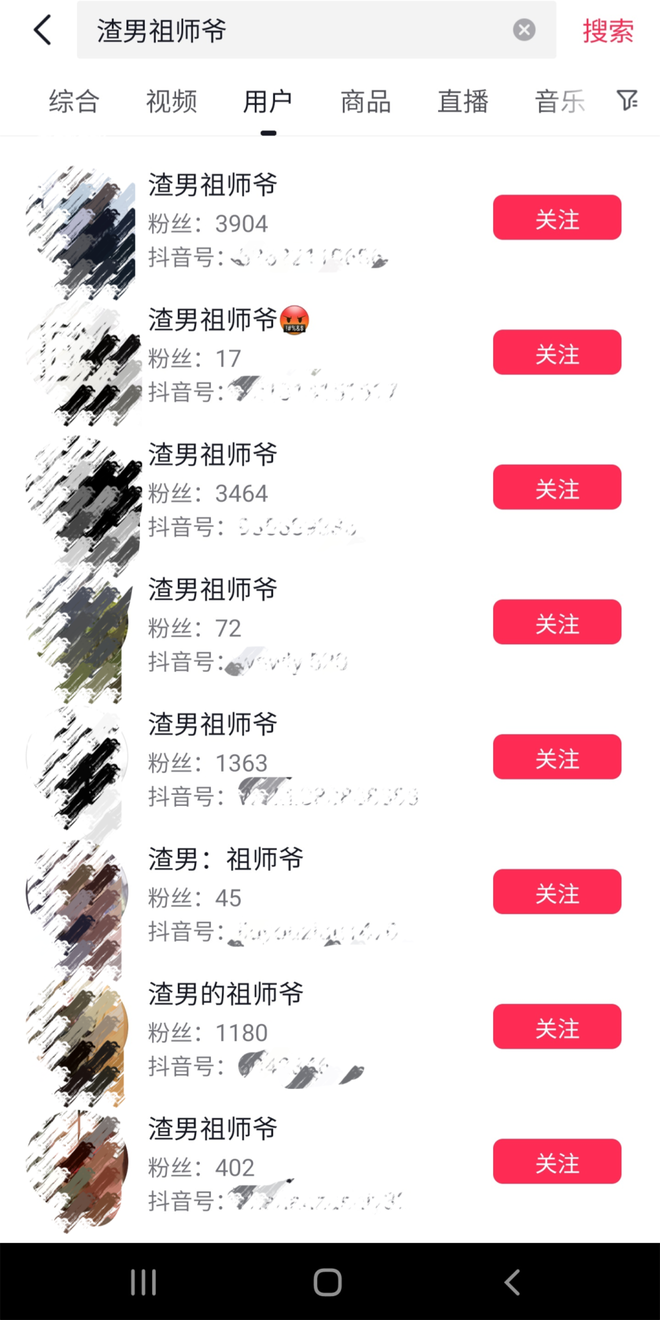660x1320 pixels.
Task: Edit the 渣男祖师爷 search field
Action: tap(300, 31)
